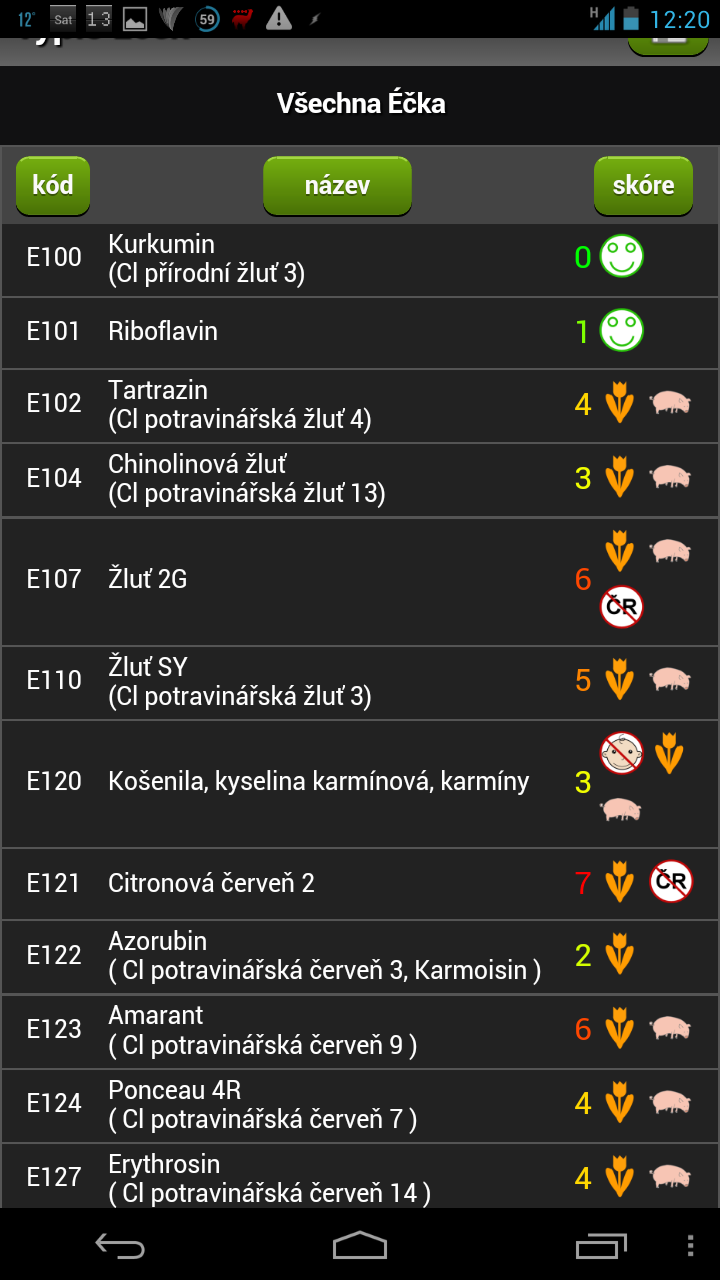720x1280 pixels.
Task: Open E120 Košenila entry
Action: click(360, 784)
